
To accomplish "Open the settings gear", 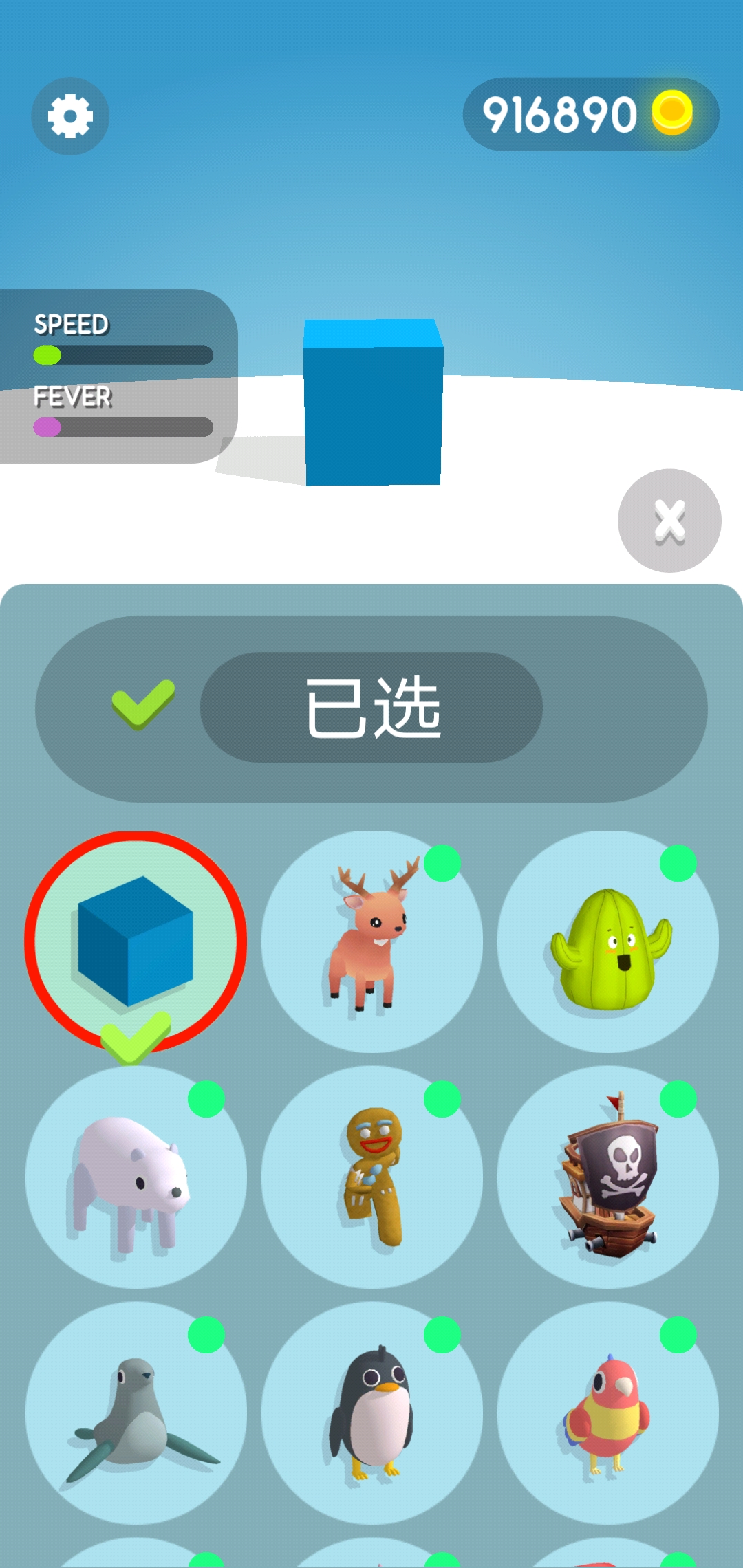I will click(69, 116).
